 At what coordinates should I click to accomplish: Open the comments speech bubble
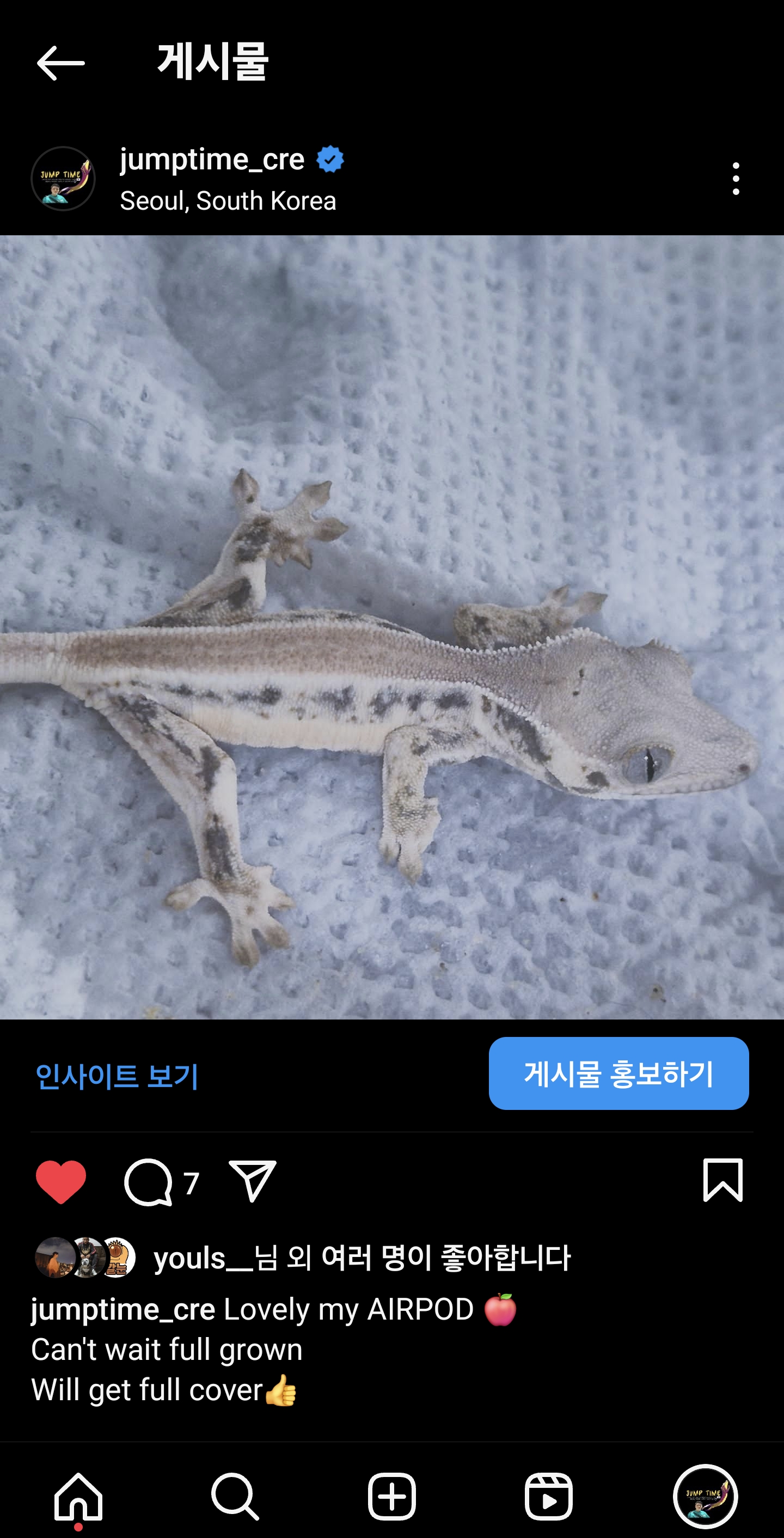click(148, 1182)
